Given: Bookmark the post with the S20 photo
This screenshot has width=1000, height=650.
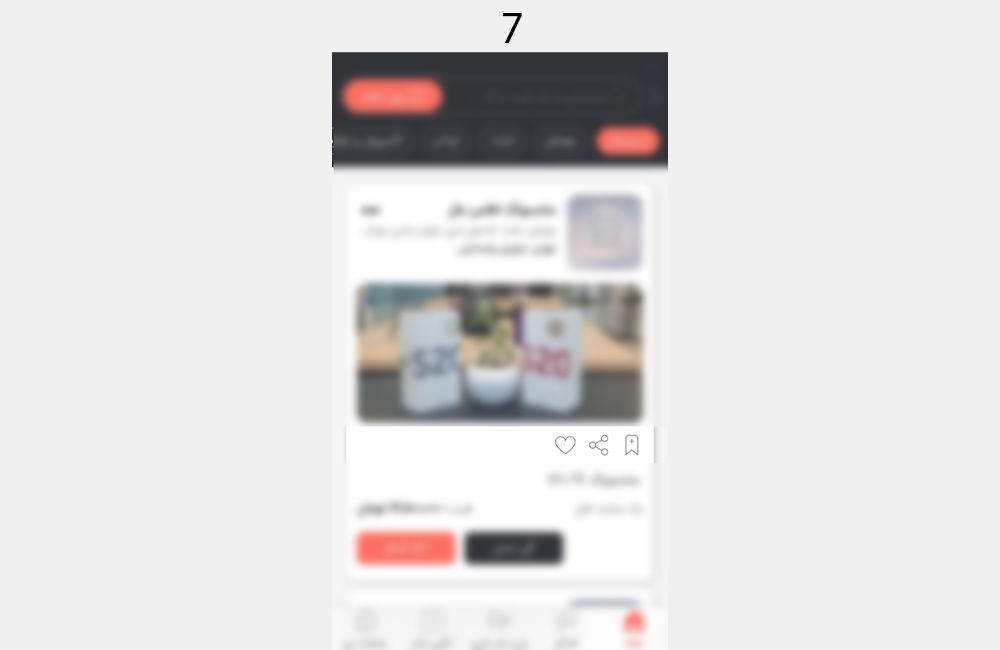Looking at the screenshot, I should pos(631,445).
